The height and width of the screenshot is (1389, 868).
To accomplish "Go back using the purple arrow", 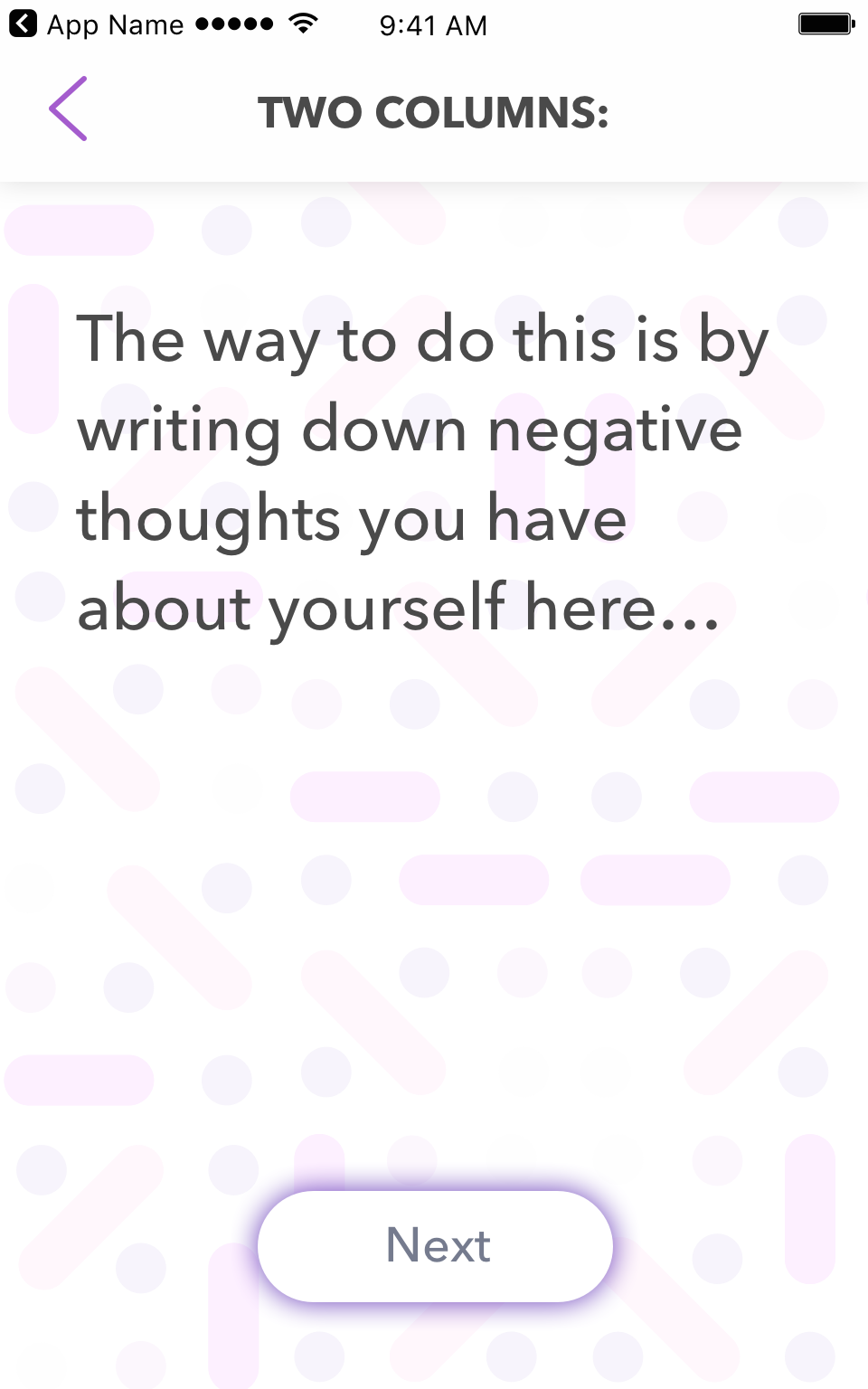I will (68, 109).
